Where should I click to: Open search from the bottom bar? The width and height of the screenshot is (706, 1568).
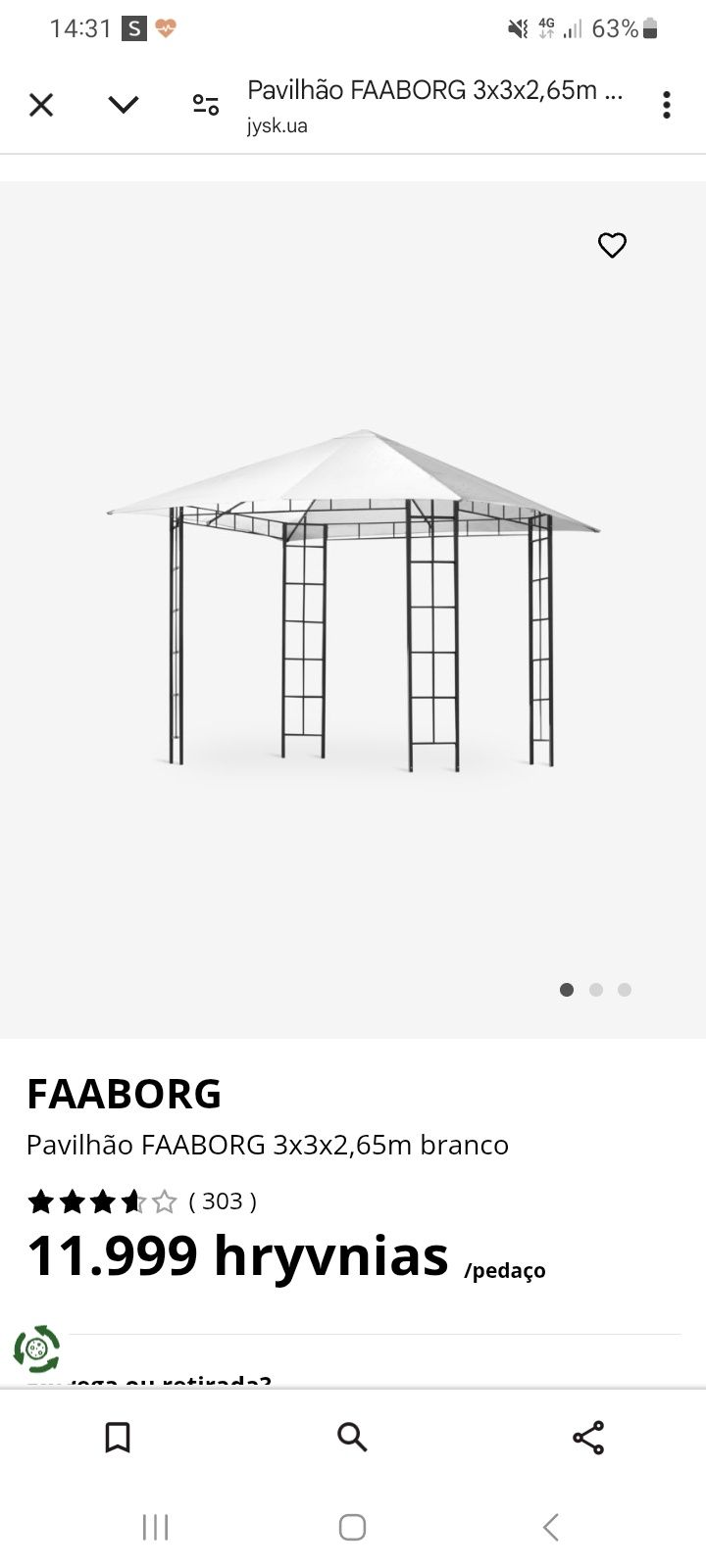[352, 1438]
